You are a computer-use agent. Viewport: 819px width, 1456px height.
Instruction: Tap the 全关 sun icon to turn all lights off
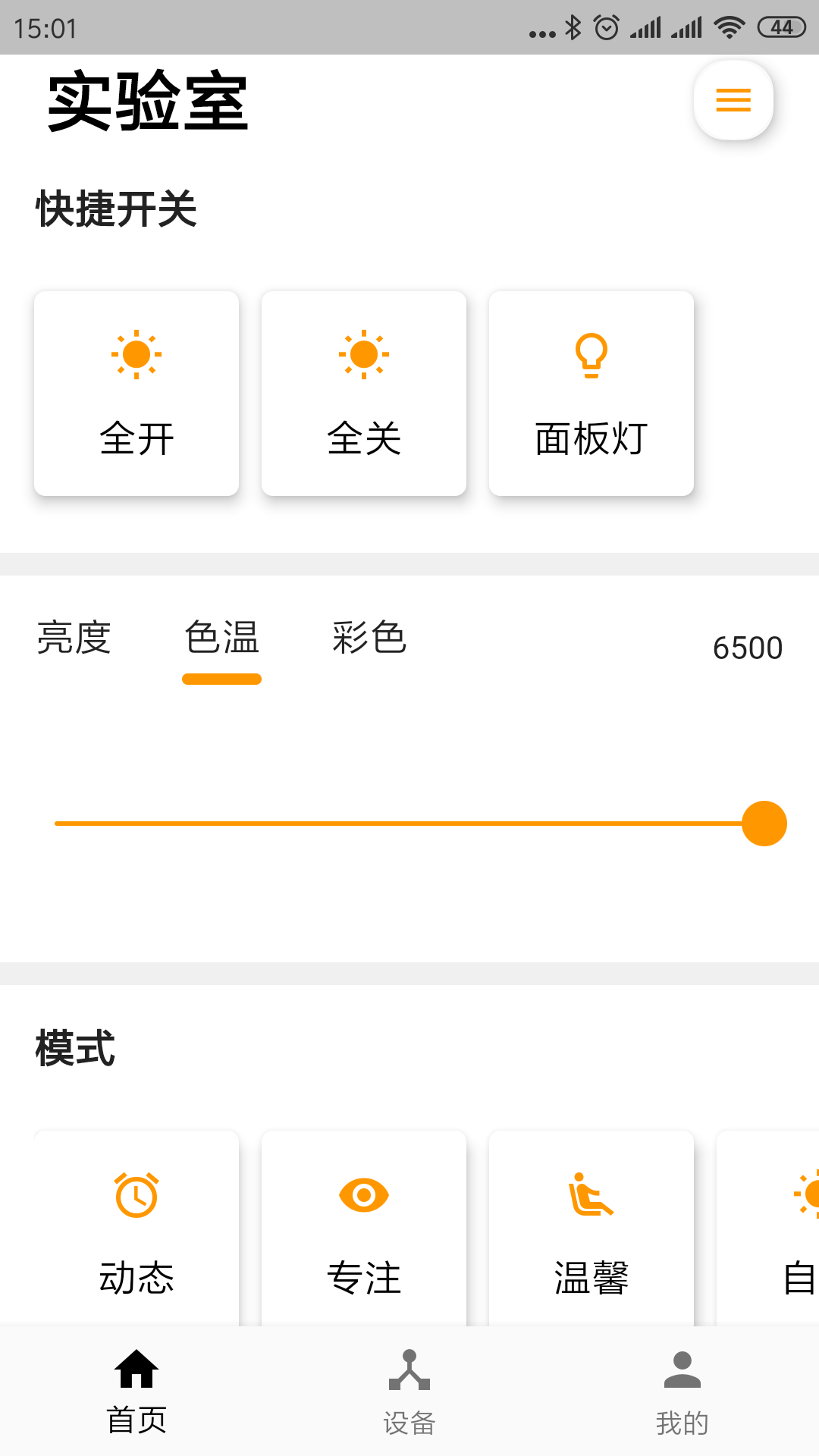[x=364, y=353]
